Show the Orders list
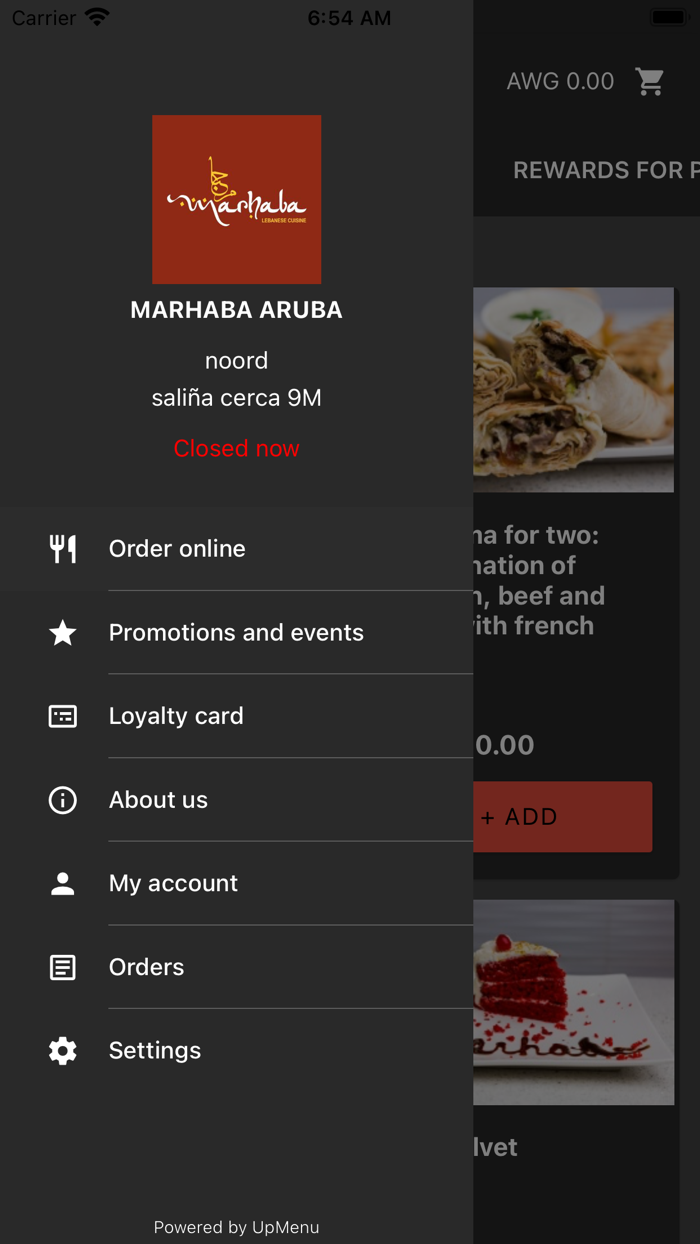The height and width of the screenshot is (1244, 700). [x=146, y=967]
